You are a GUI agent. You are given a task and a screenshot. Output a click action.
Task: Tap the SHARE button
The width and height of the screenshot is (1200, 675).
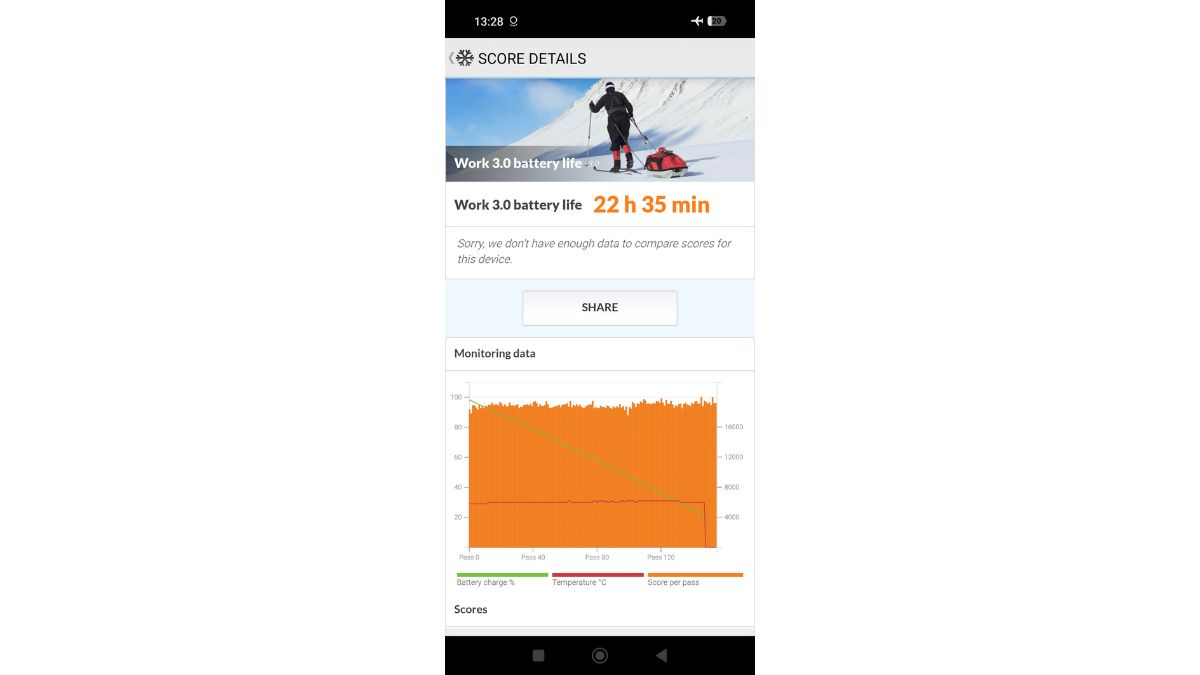tap(599, 308)
